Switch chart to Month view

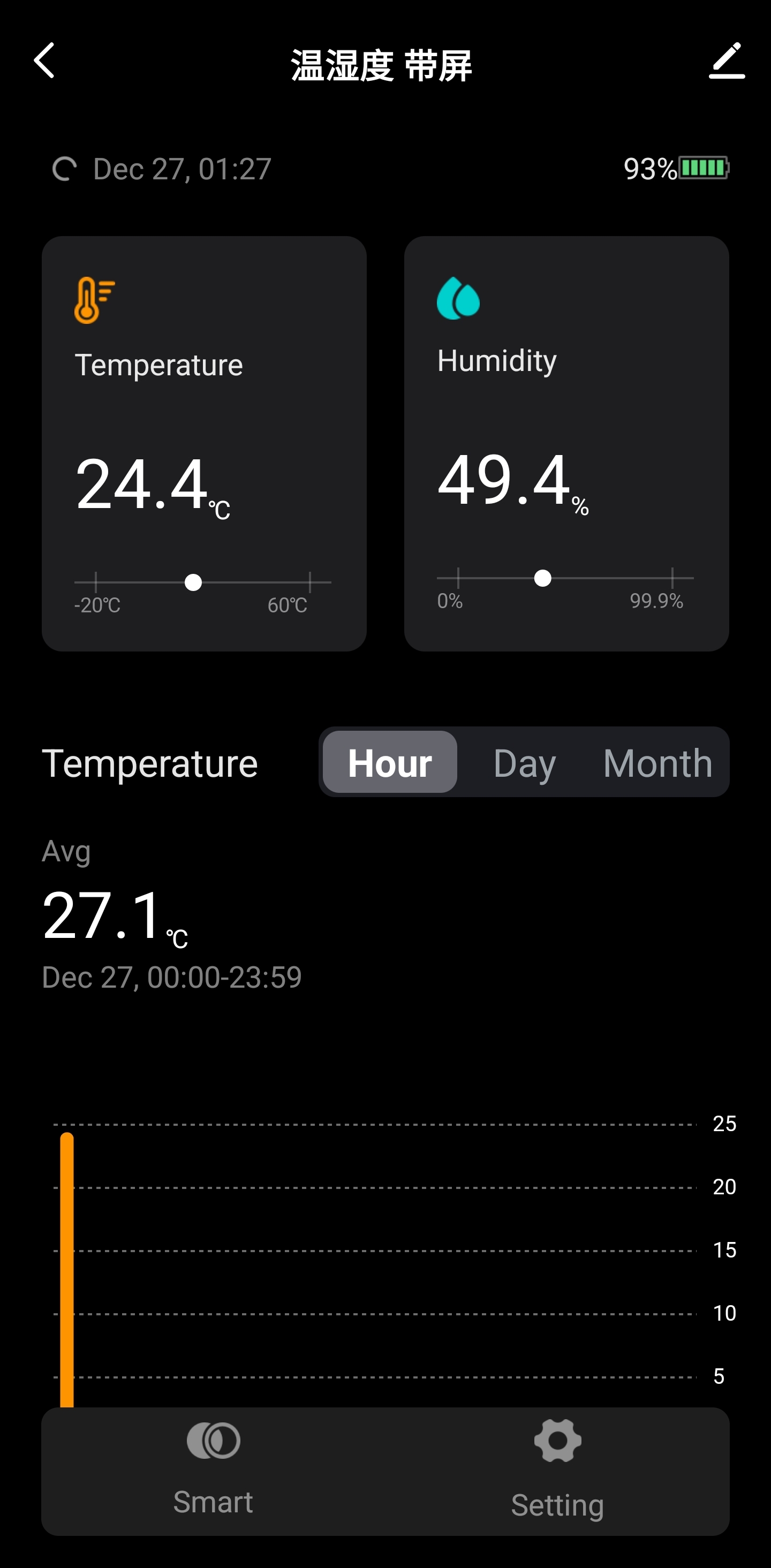tap(657, 762)
